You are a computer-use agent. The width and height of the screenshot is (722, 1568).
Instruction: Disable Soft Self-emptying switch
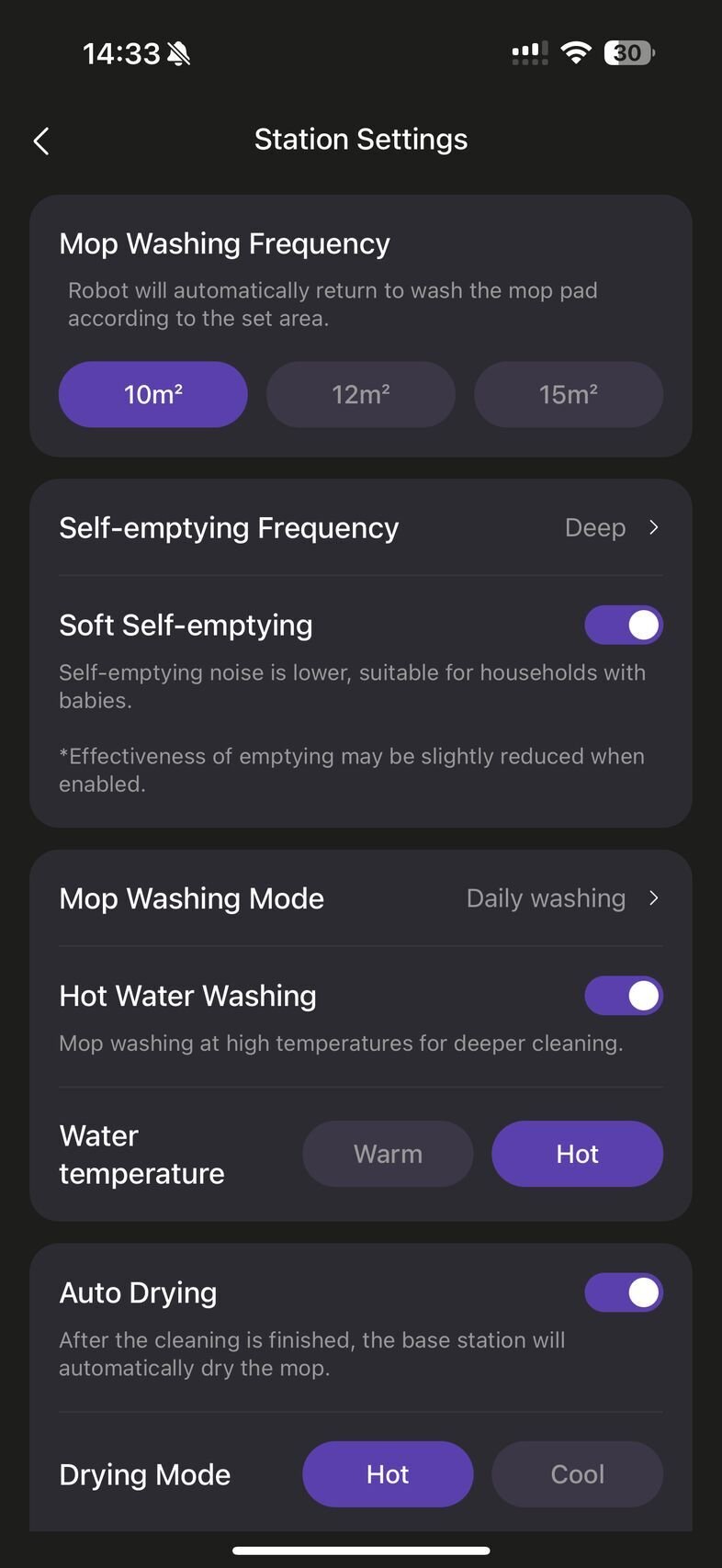(624, 626)
